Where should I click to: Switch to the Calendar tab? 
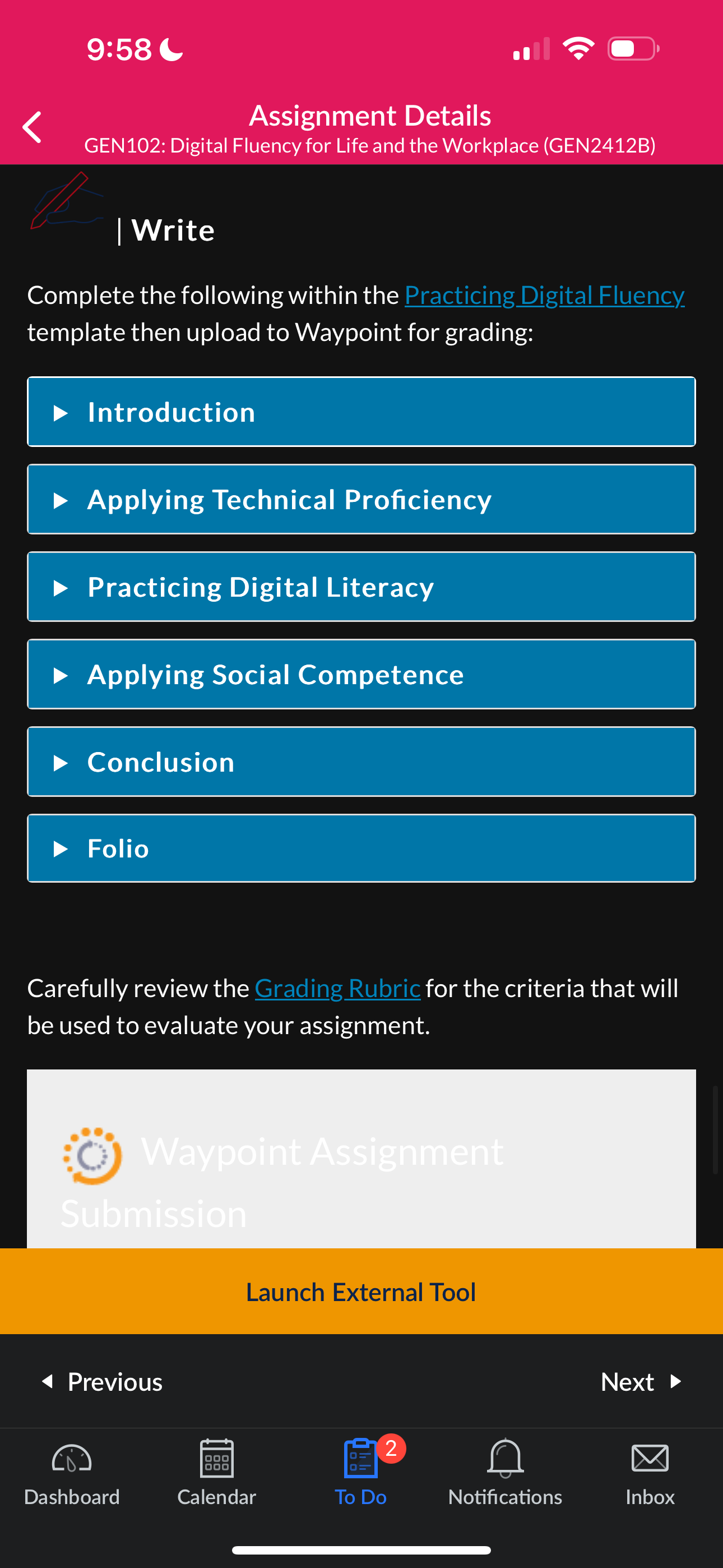pyautogui.click(x=217, y=1473)
